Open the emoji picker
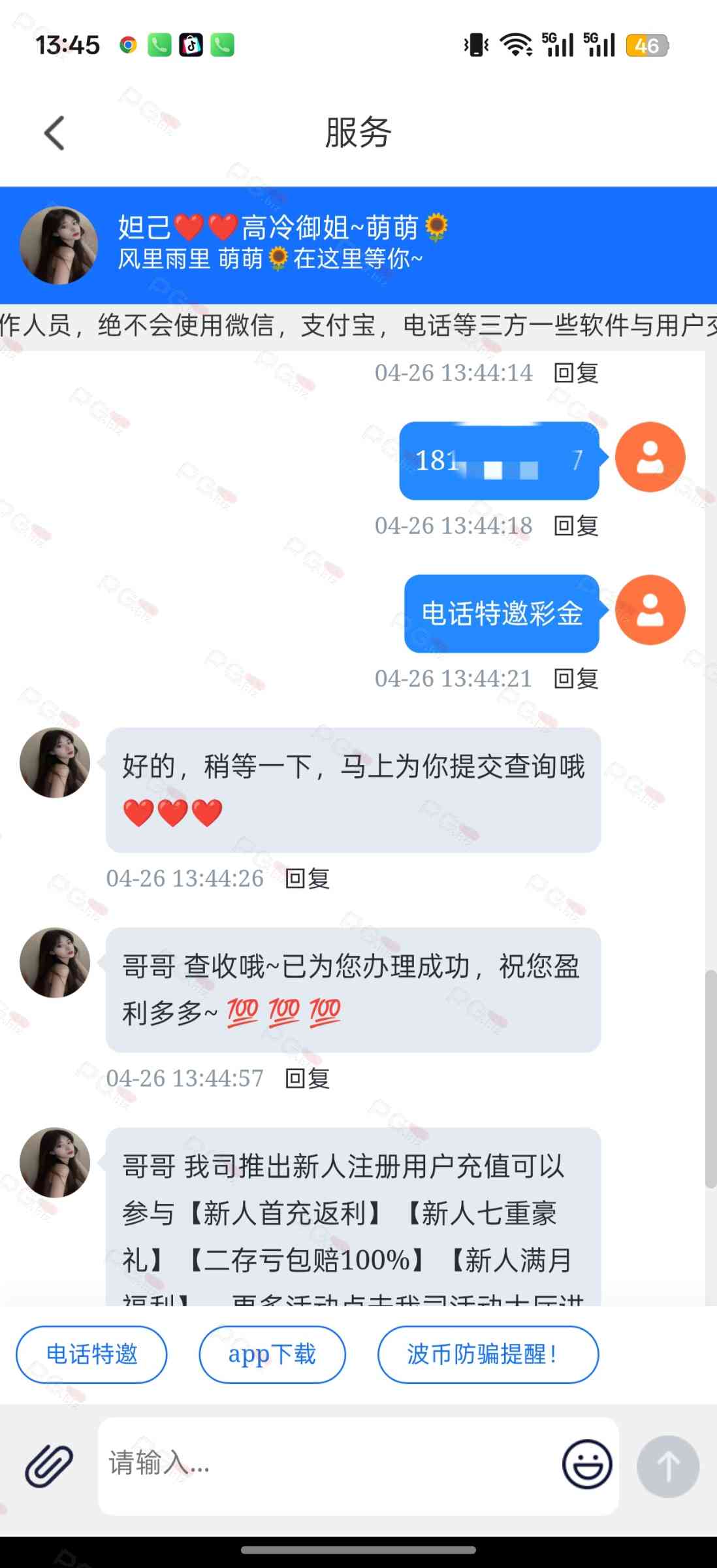Image resolution: width=717 pixels, height=1568 pixels. click(x=586, y=1465)
